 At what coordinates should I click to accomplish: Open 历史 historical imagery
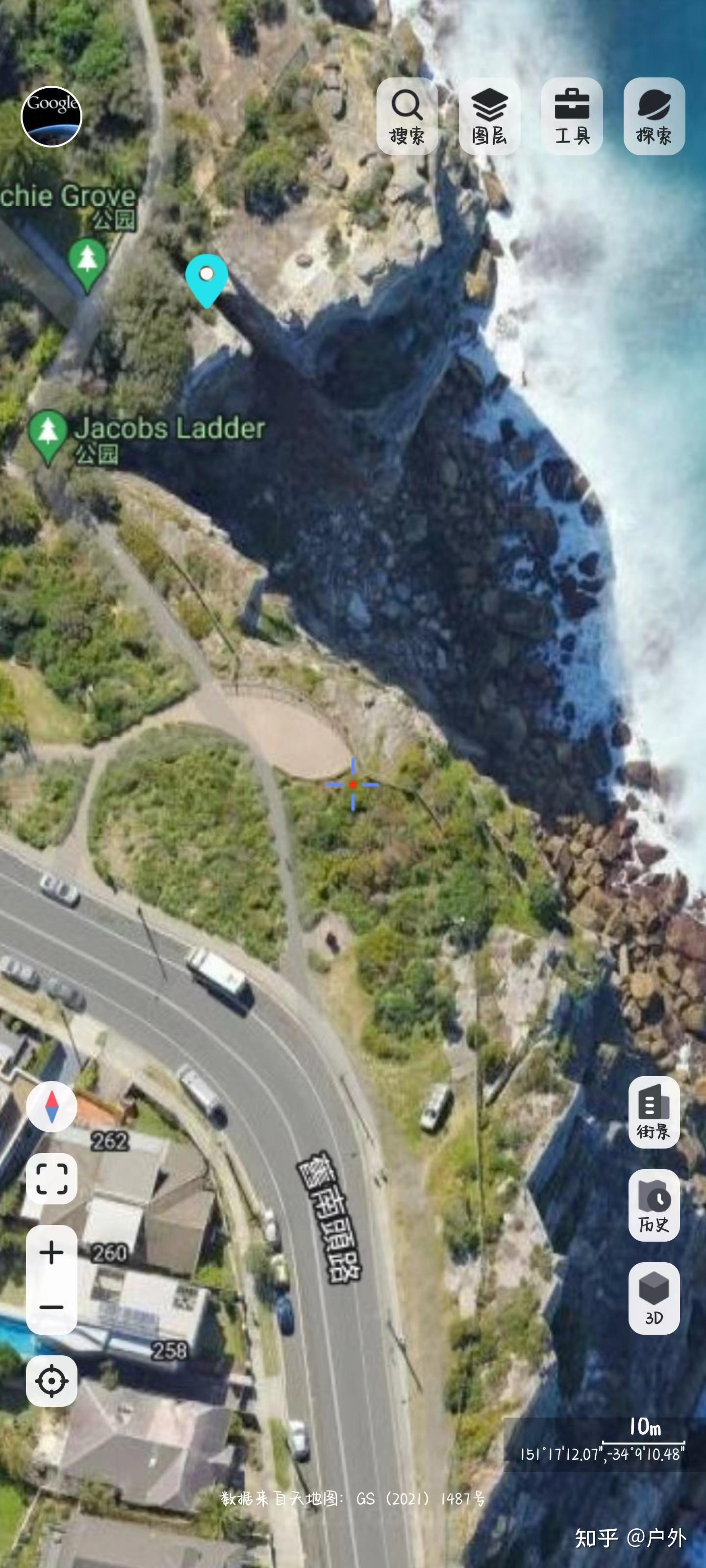click(x=654, y=1206)
